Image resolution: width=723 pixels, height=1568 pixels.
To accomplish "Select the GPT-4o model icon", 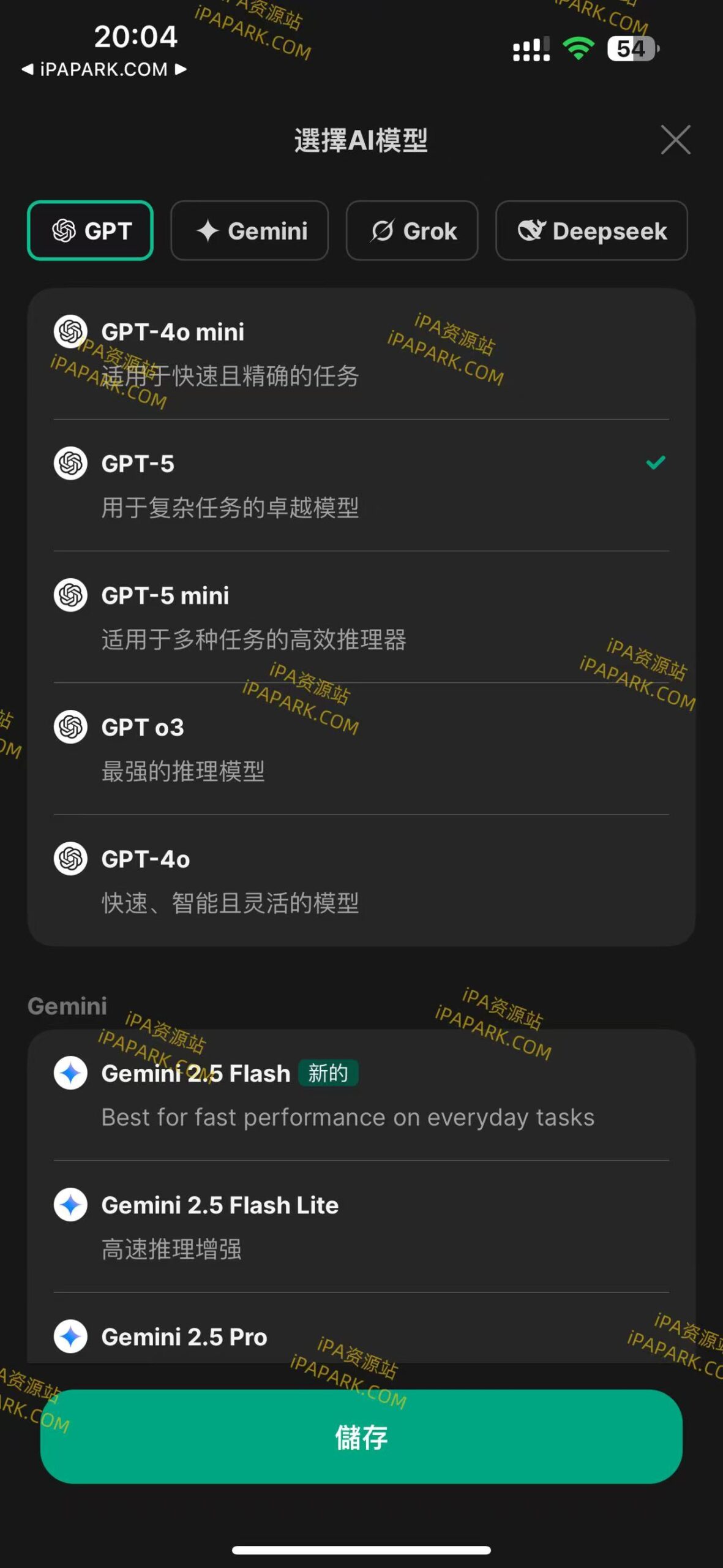I will 70,858.
